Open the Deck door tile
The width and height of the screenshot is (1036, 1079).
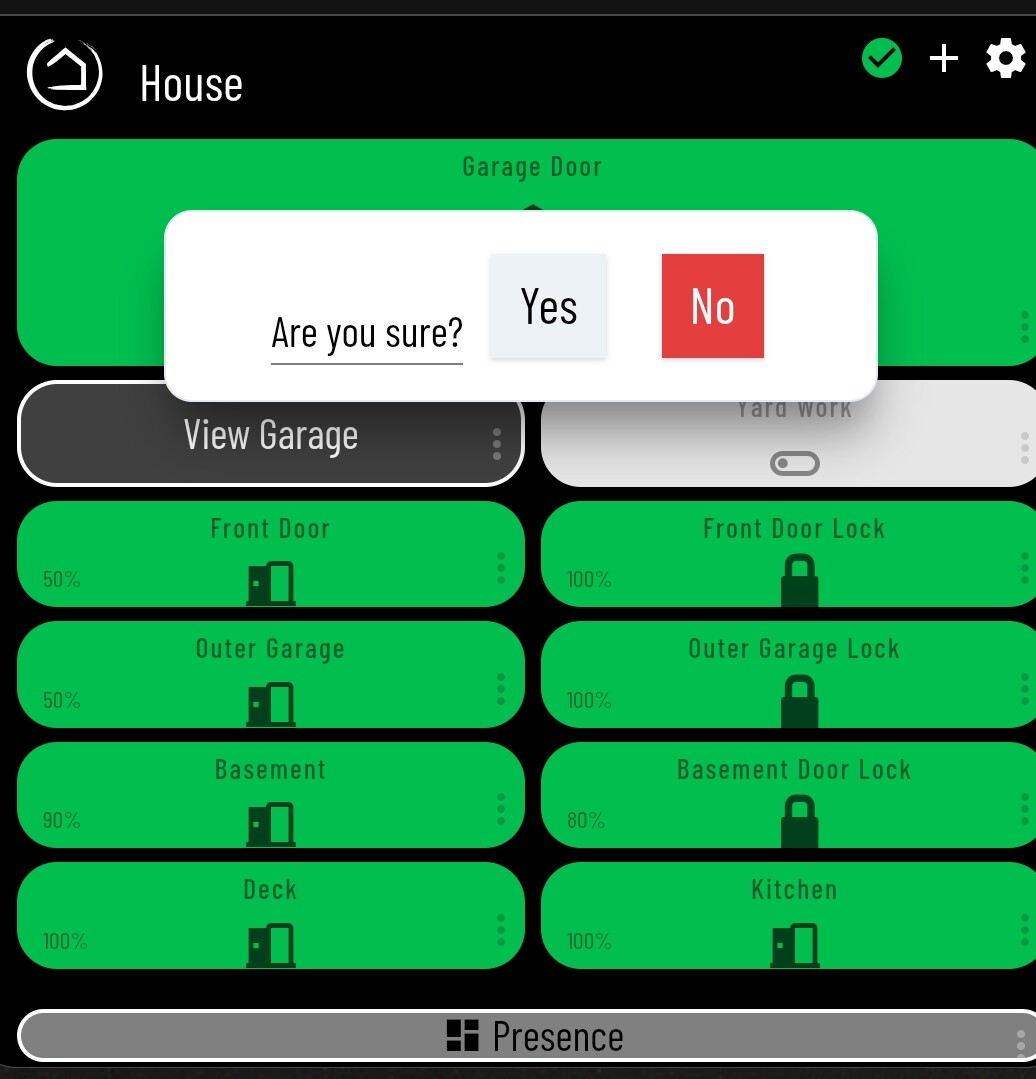click(x=270, y=916)
